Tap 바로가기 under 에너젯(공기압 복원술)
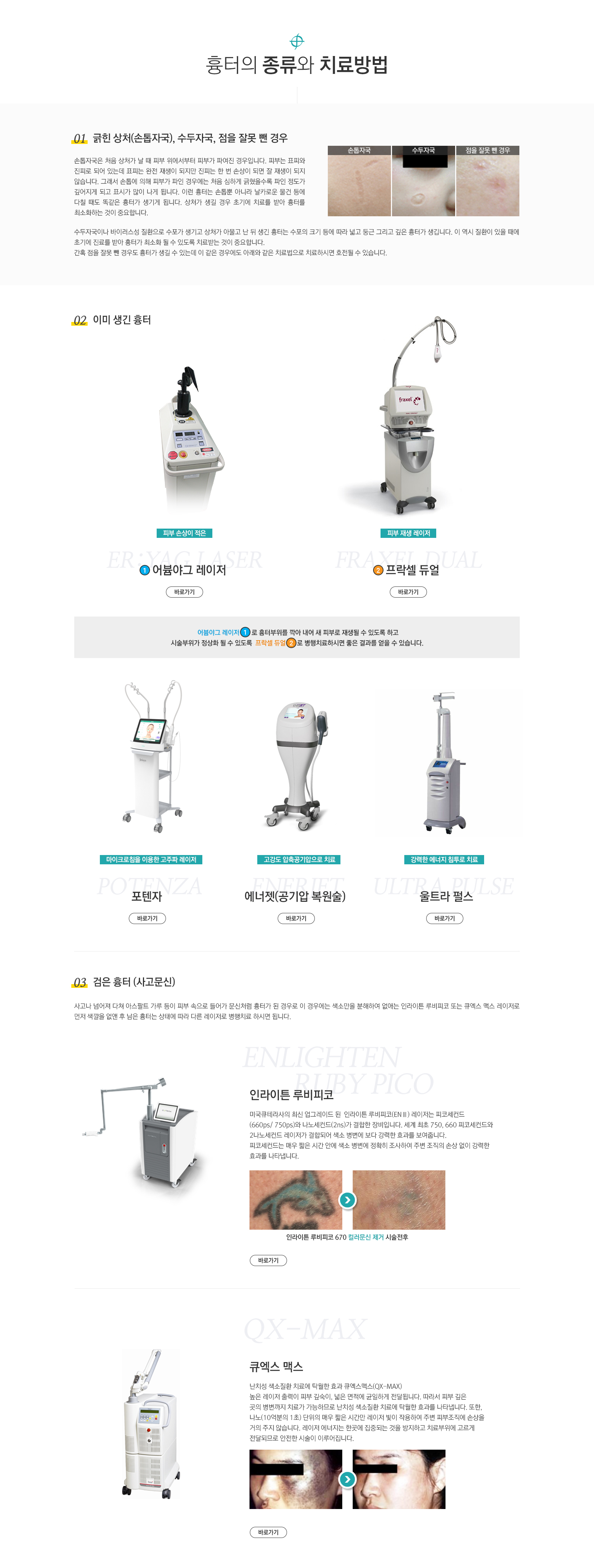Image resolution: width=594 pixels, height=1568 pixels. pos(296,918)
